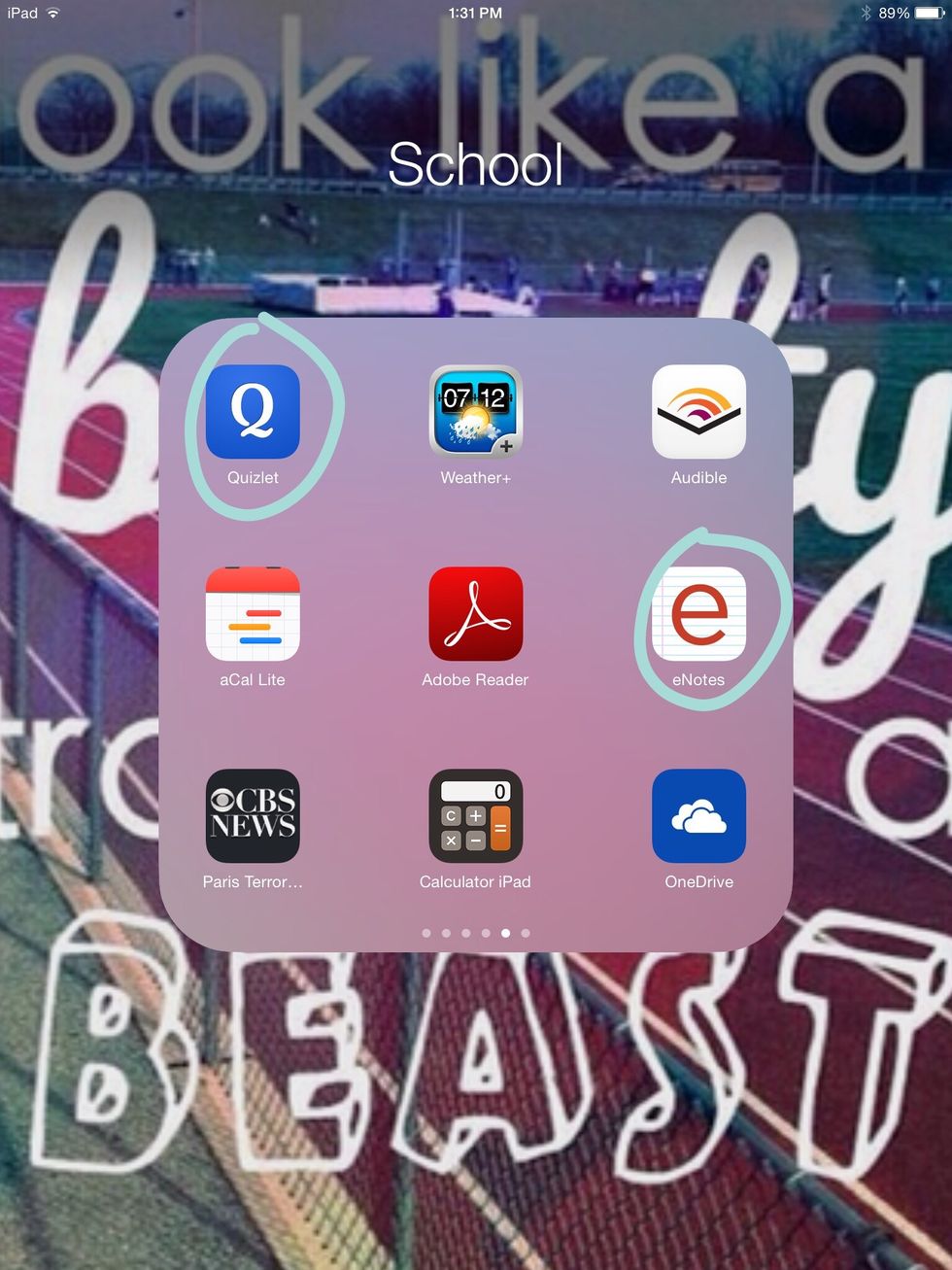Tap the folder page indicator dots
952x1270 pixels.
coord(476,933)
